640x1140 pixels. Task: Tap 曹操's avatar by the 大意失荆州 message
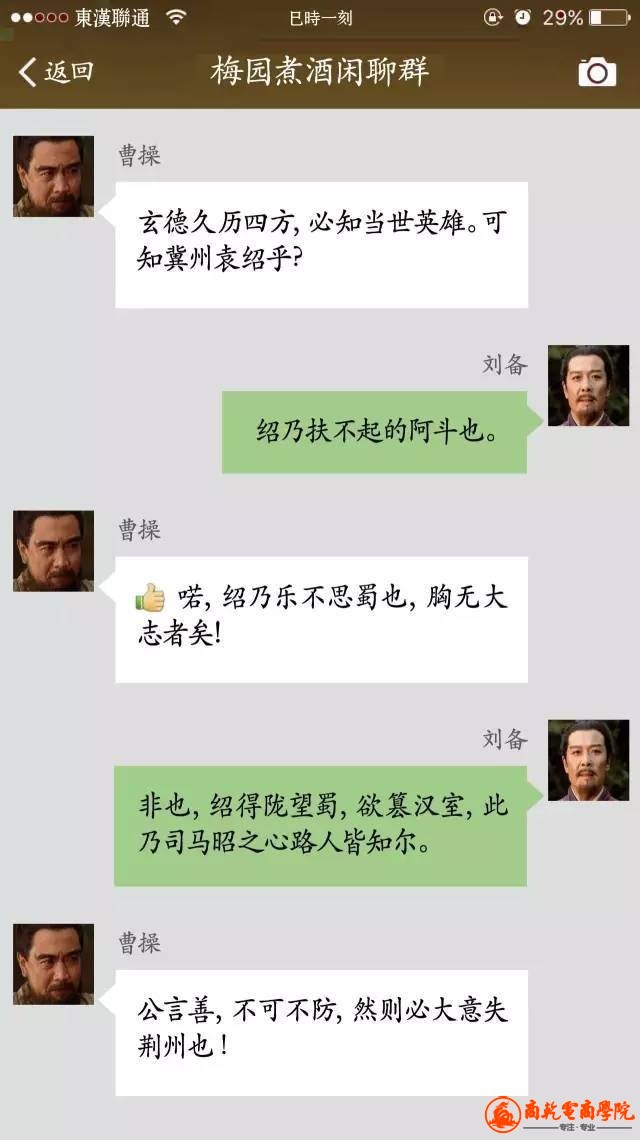click(x=54, y=964)
